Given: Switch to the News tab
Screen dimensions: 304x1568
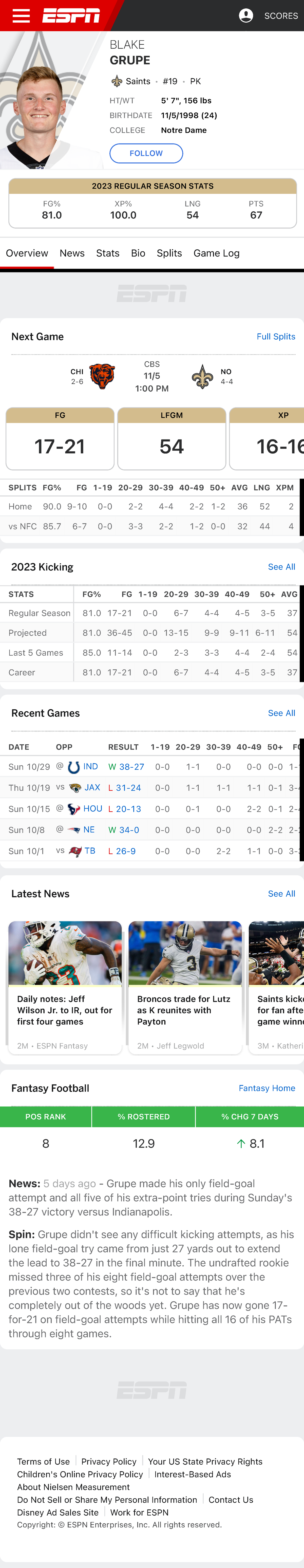Looking at the screenshot, I should pos(72,253).
